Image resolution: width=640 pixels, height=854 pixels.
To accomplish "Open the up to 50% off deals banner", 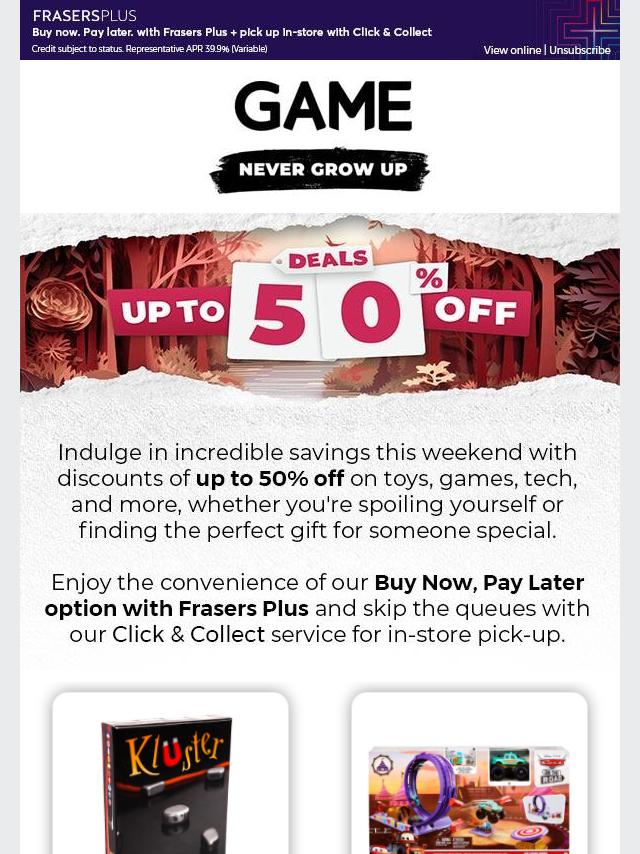I will (320, 305).
